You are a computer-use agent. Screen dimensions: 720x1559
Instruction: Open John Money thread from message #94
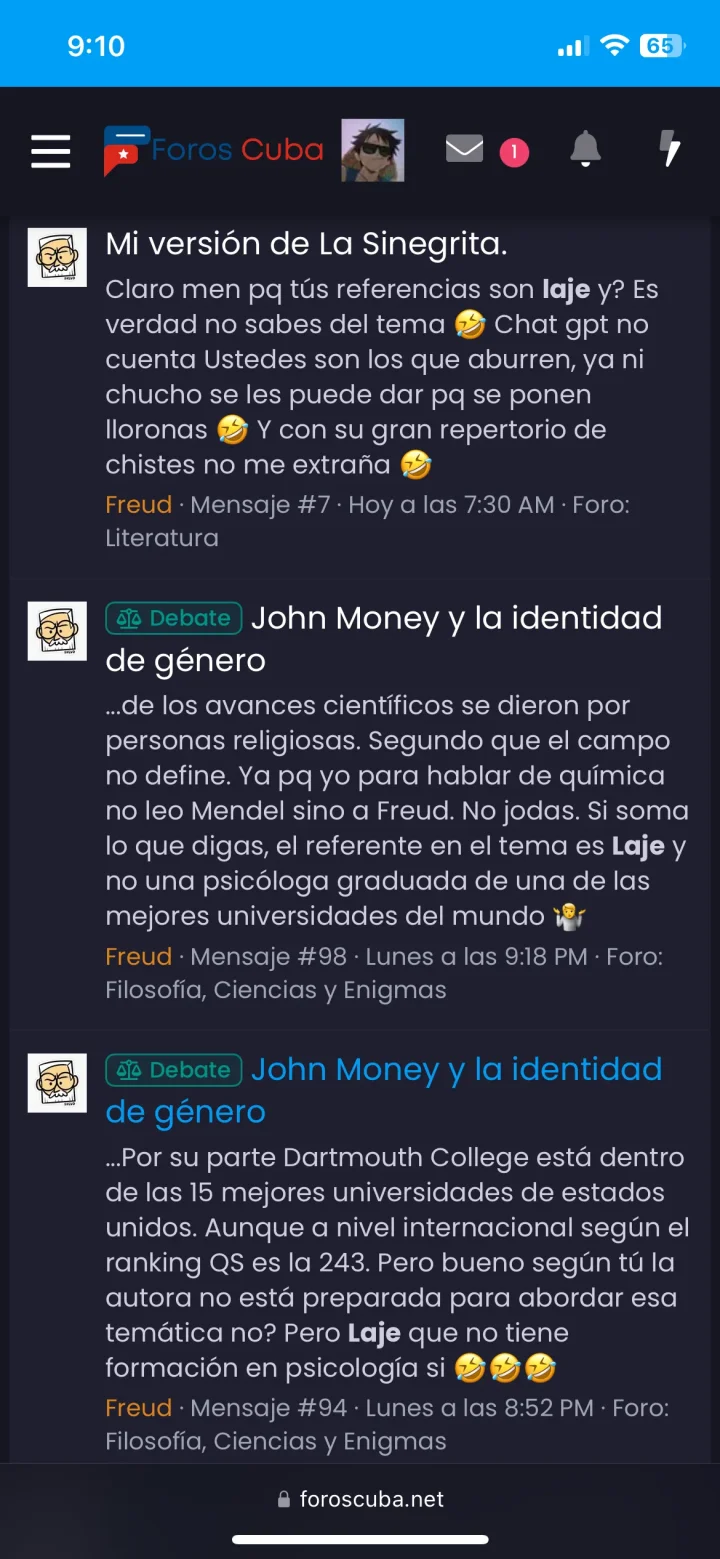click(384, 1090)
